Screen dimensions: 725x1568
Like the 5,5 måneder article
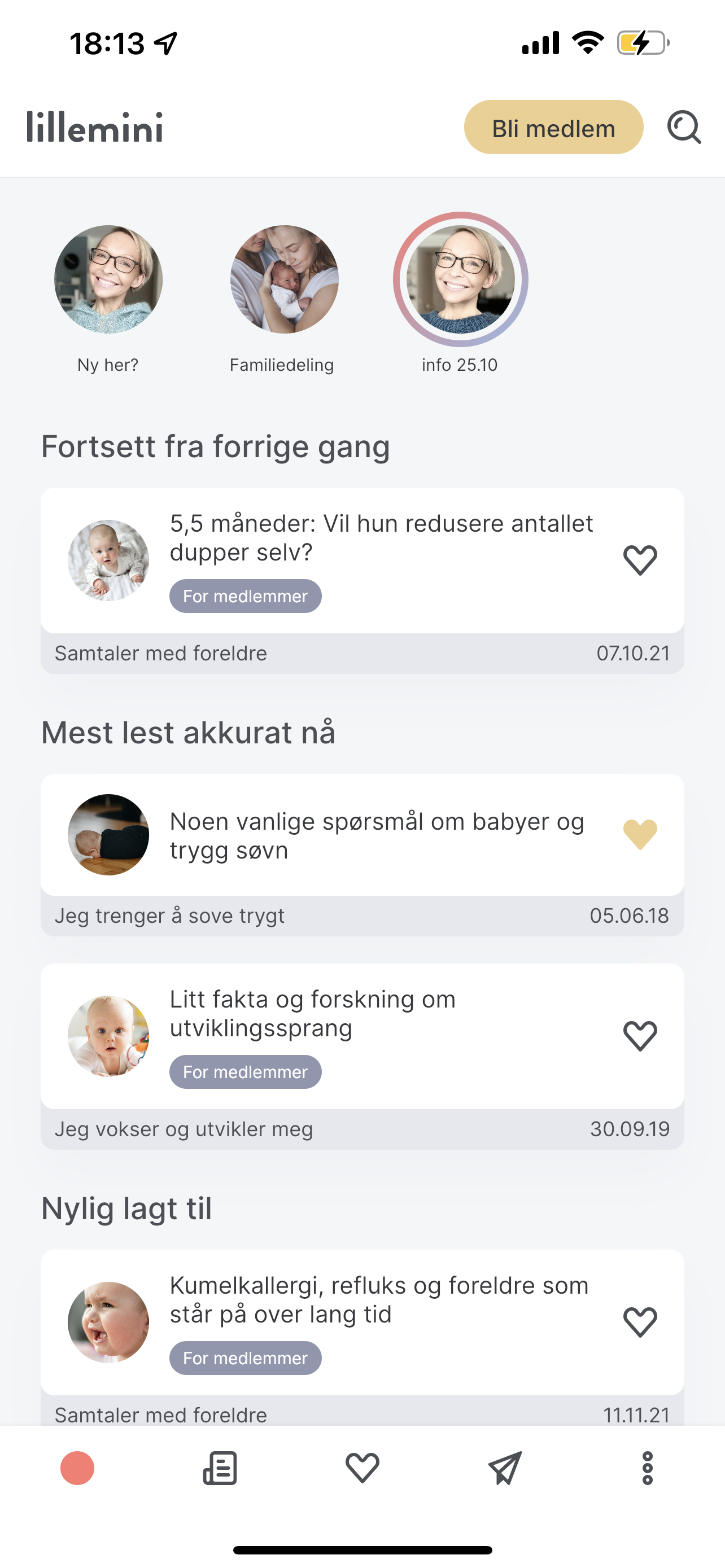[x=640, y=560]
